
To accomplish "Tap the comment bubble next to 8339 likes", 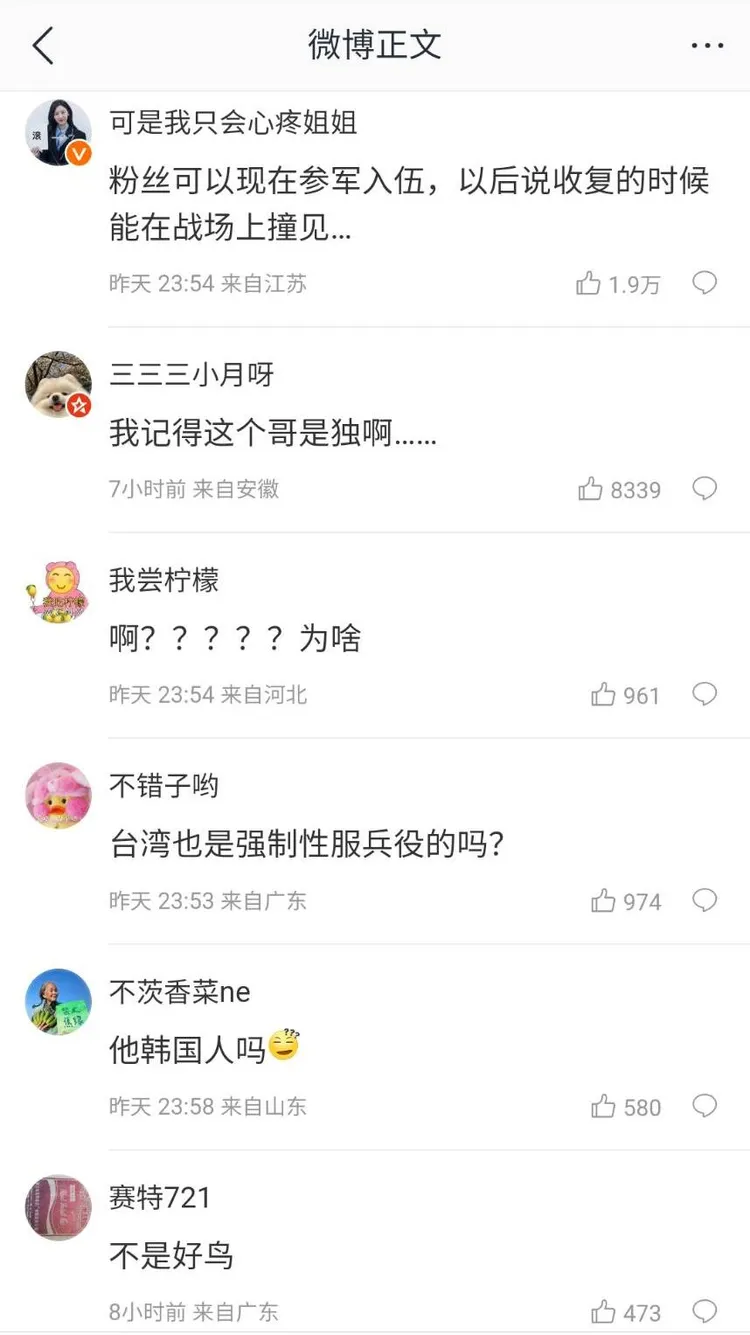I will (x=706, y=489).
